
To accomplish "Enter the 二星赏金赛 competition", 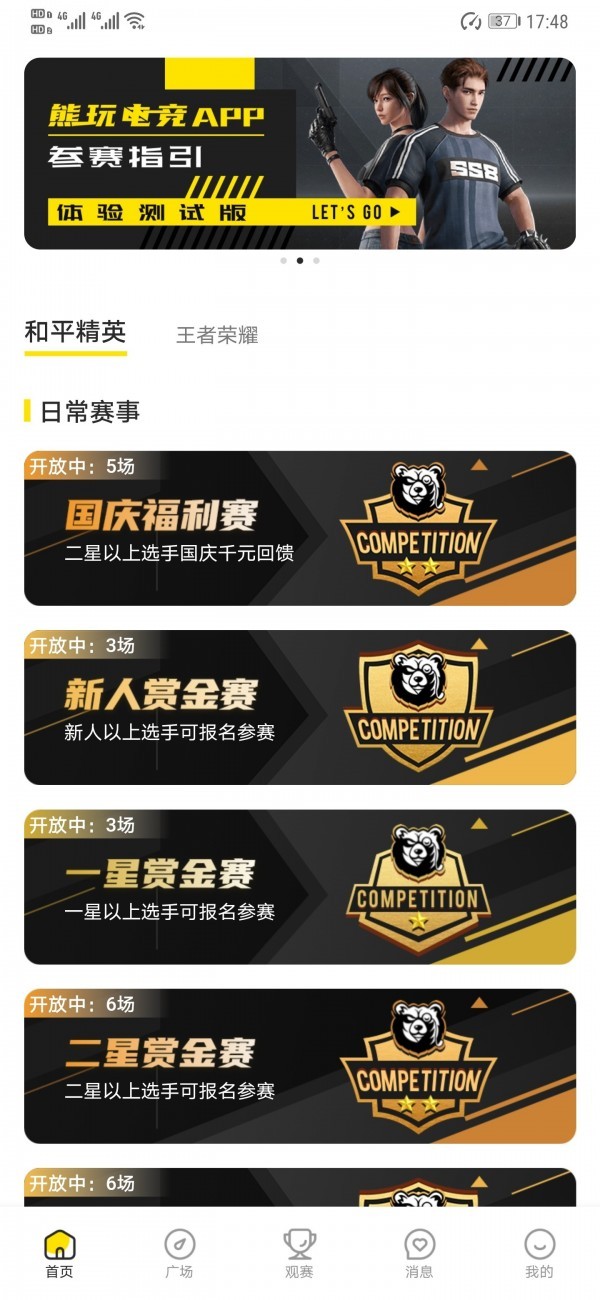I will 300,1066.
